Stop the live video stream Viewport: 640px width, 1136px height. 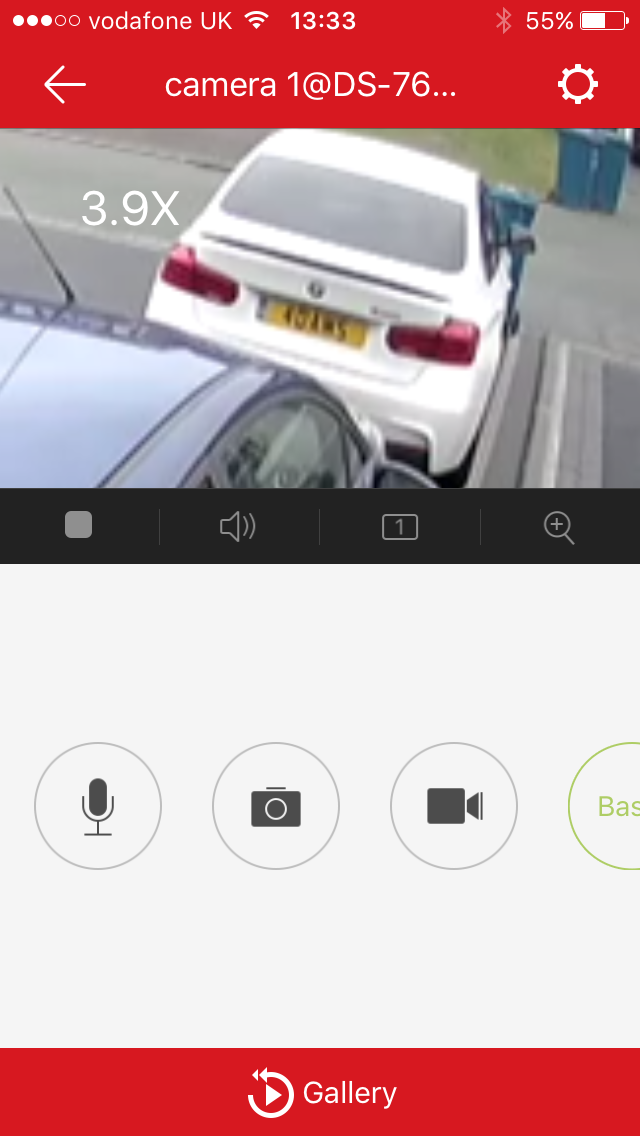pyautogui.click(x=79, y=525)
